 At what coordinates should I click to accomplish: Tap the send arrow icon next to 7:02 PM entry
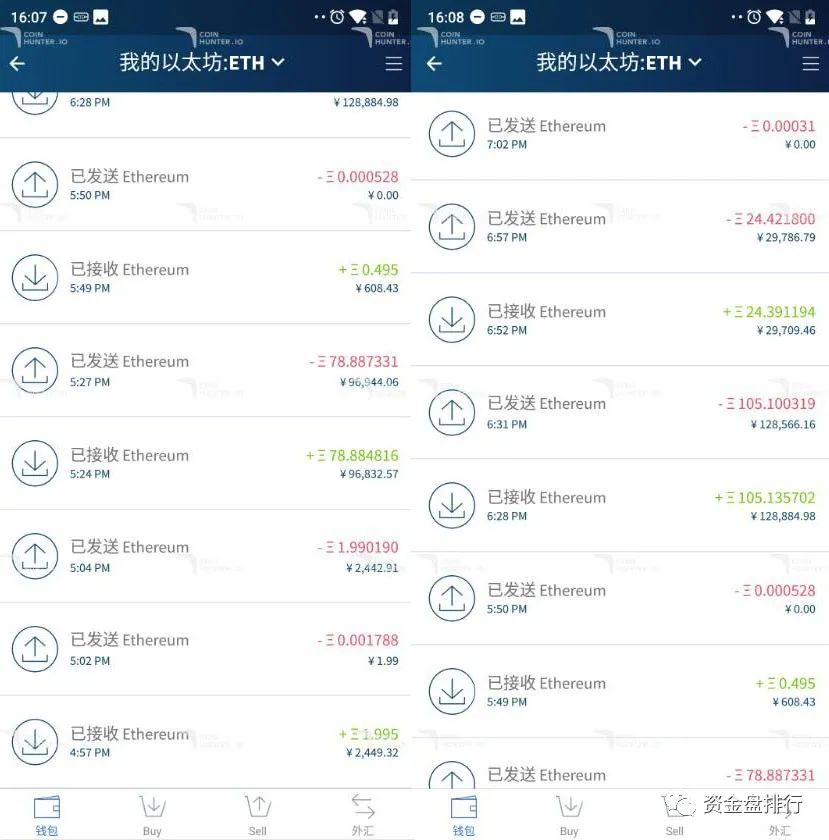[x=452, y=134]
